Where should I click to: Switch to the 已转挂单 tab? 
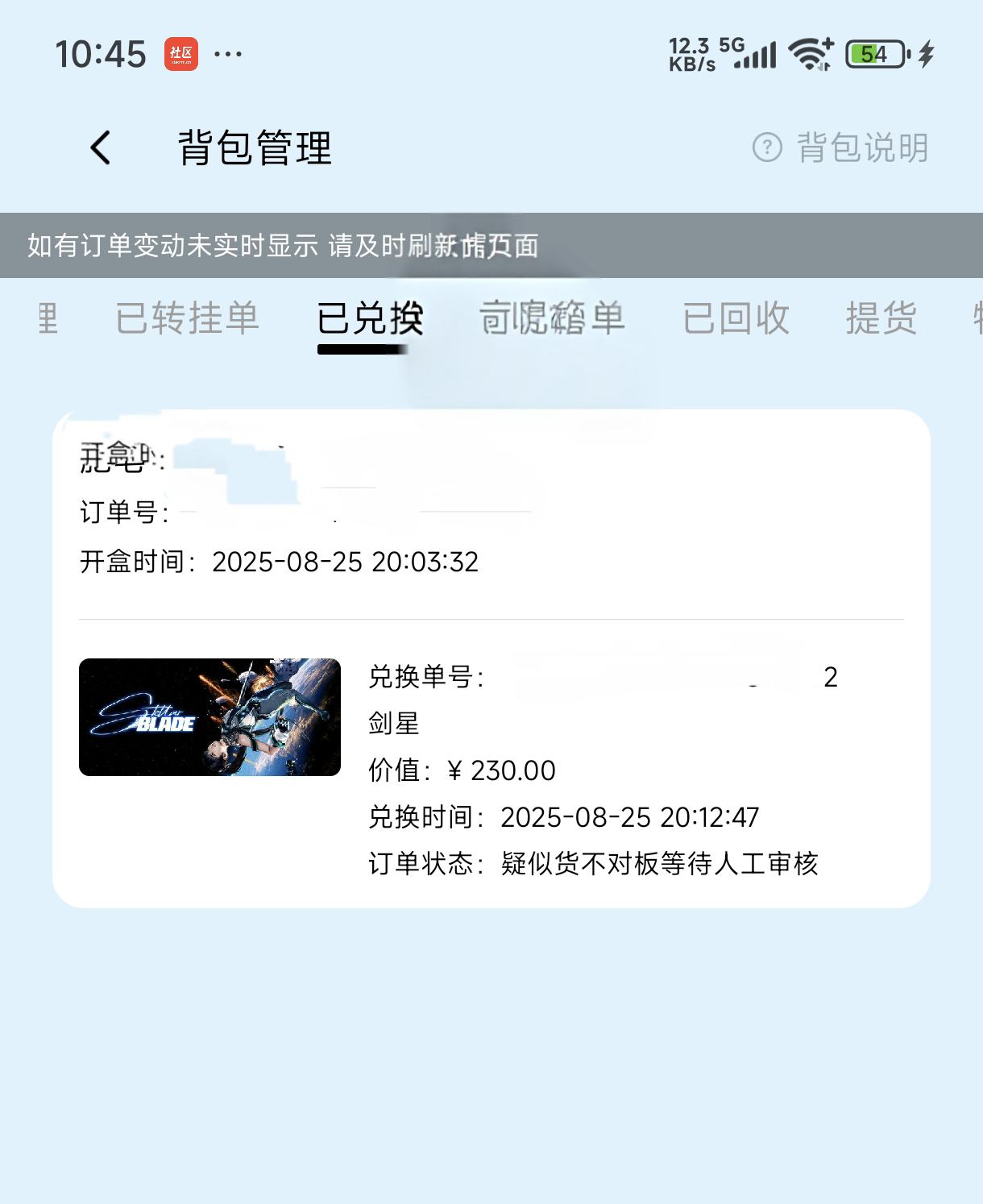[x=187, y=318]
